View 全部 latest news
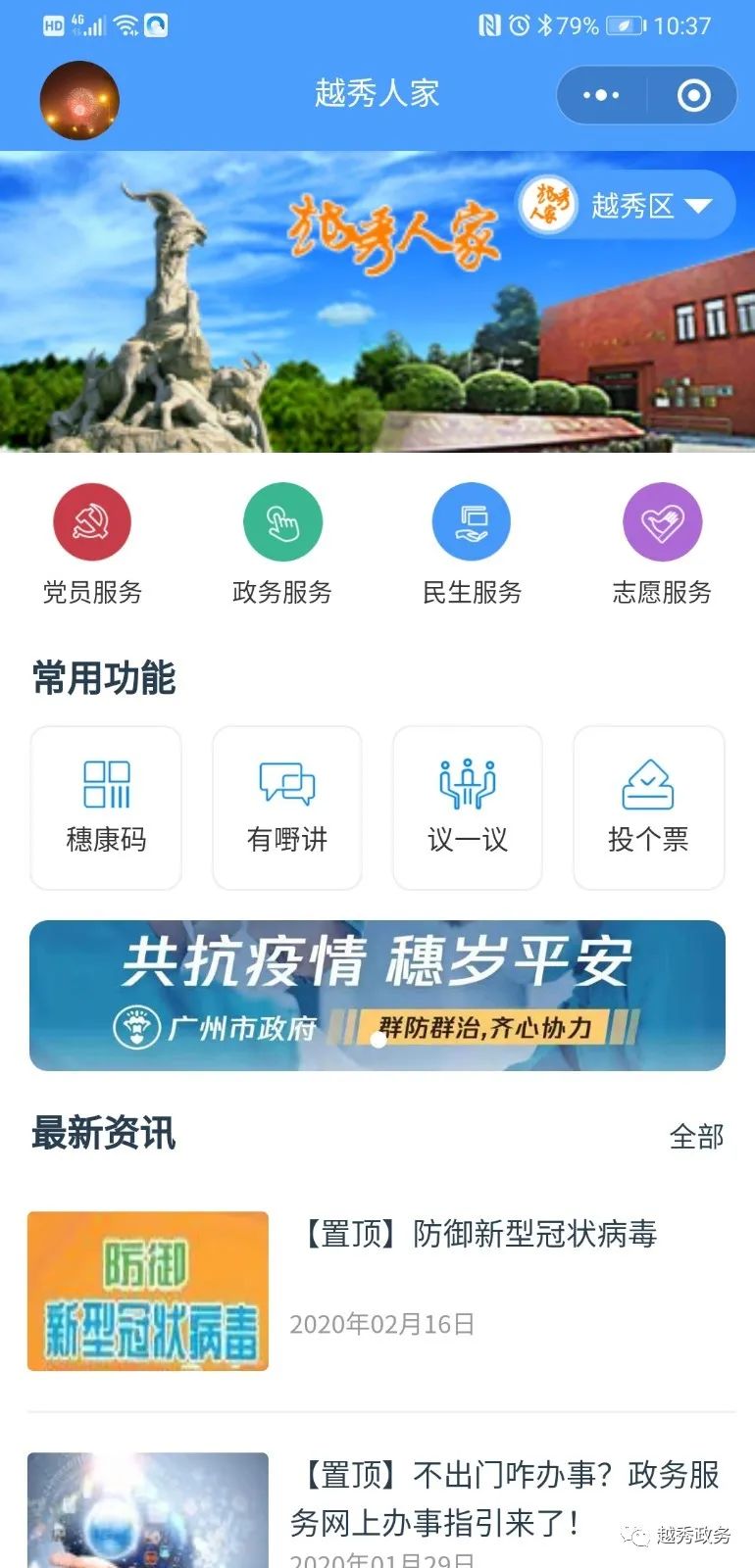The width and height of the screenshot is (755, 1568). pos(696,1136)
